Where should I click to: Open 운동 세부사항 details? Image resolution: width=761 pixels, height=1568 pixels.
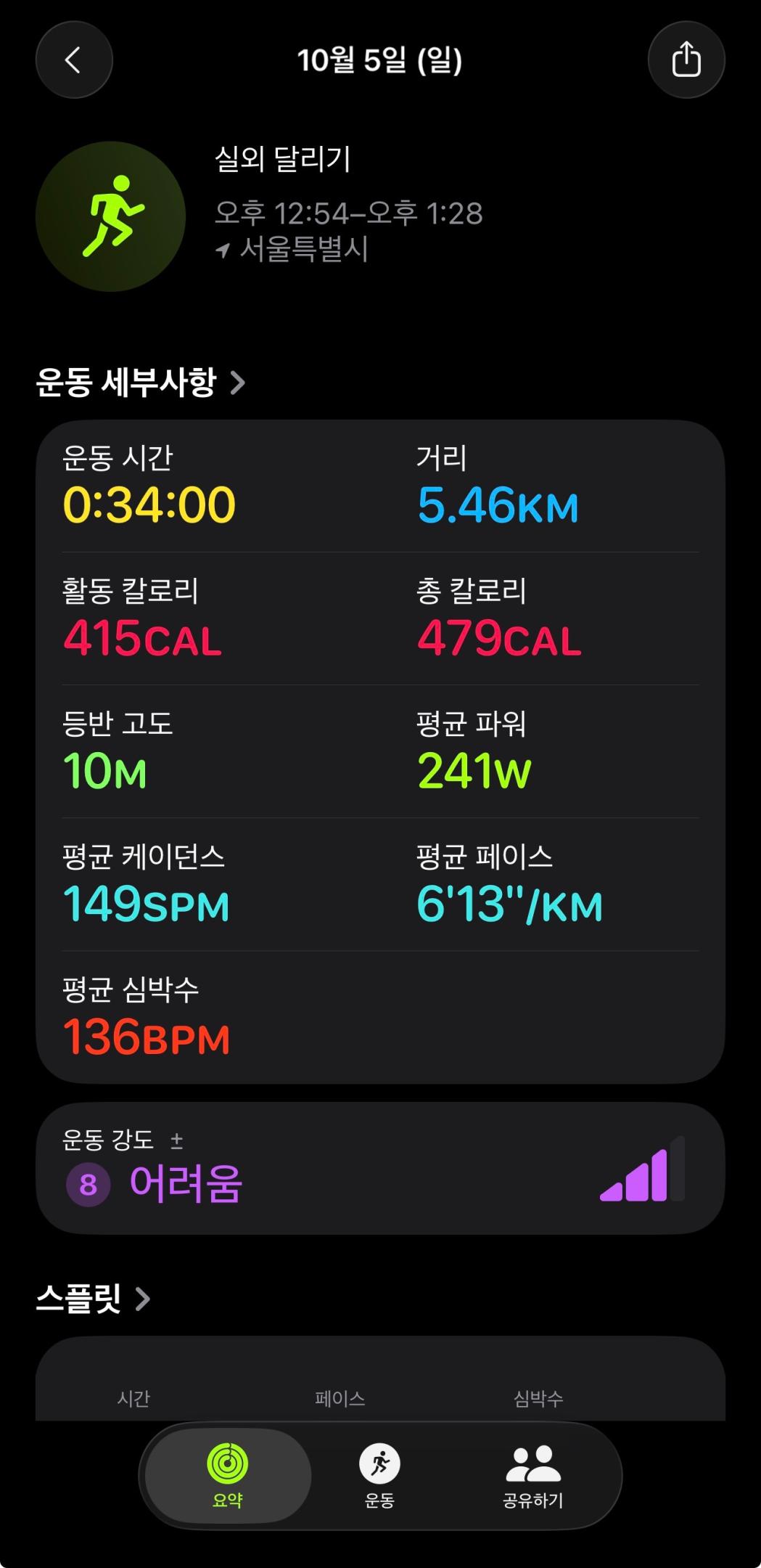[141, 383]
